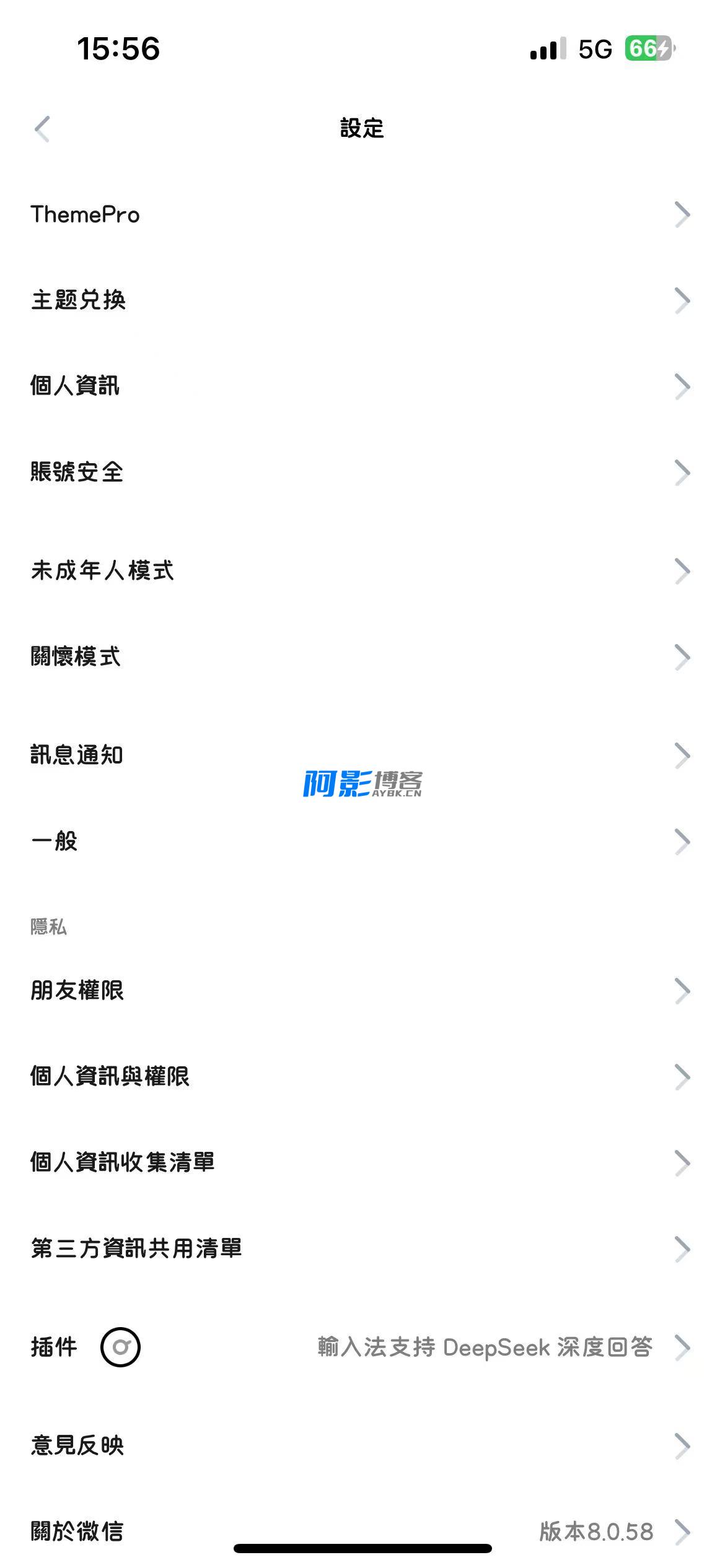
Task: Open 未成年人模式
Action: point(362,571)
